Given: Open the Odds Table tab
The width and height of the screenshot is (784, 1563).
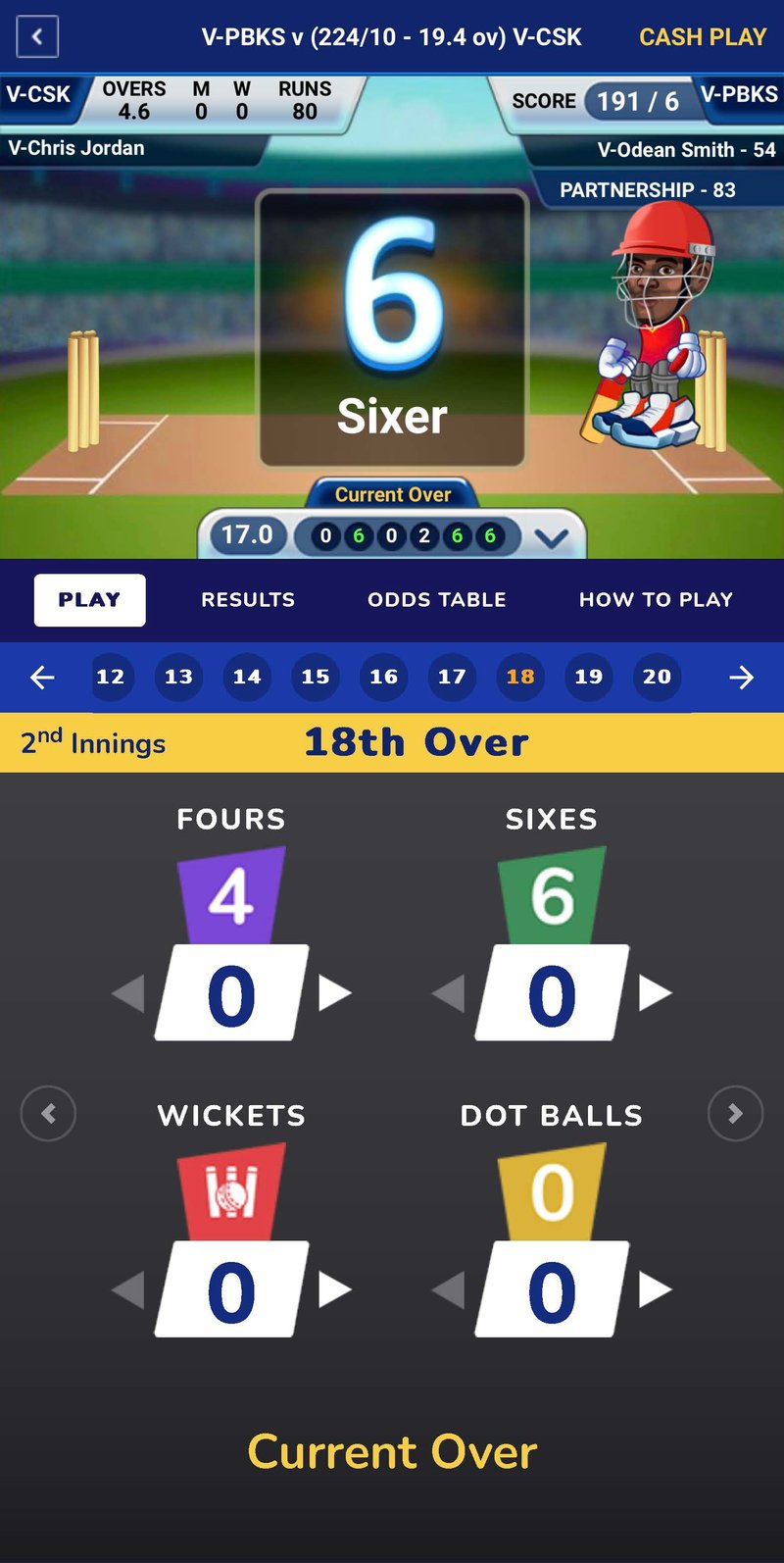Looking at the screenshot, I should point(437,600).
